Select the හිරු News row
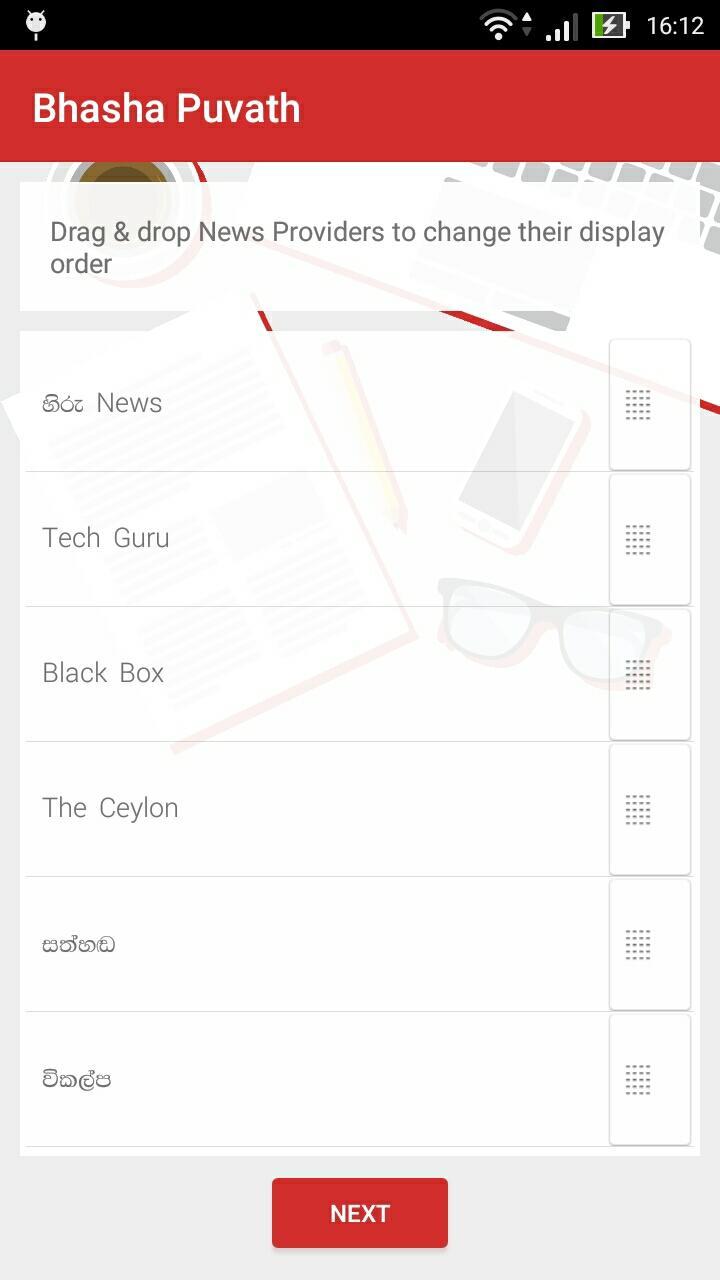 [300, 404]
